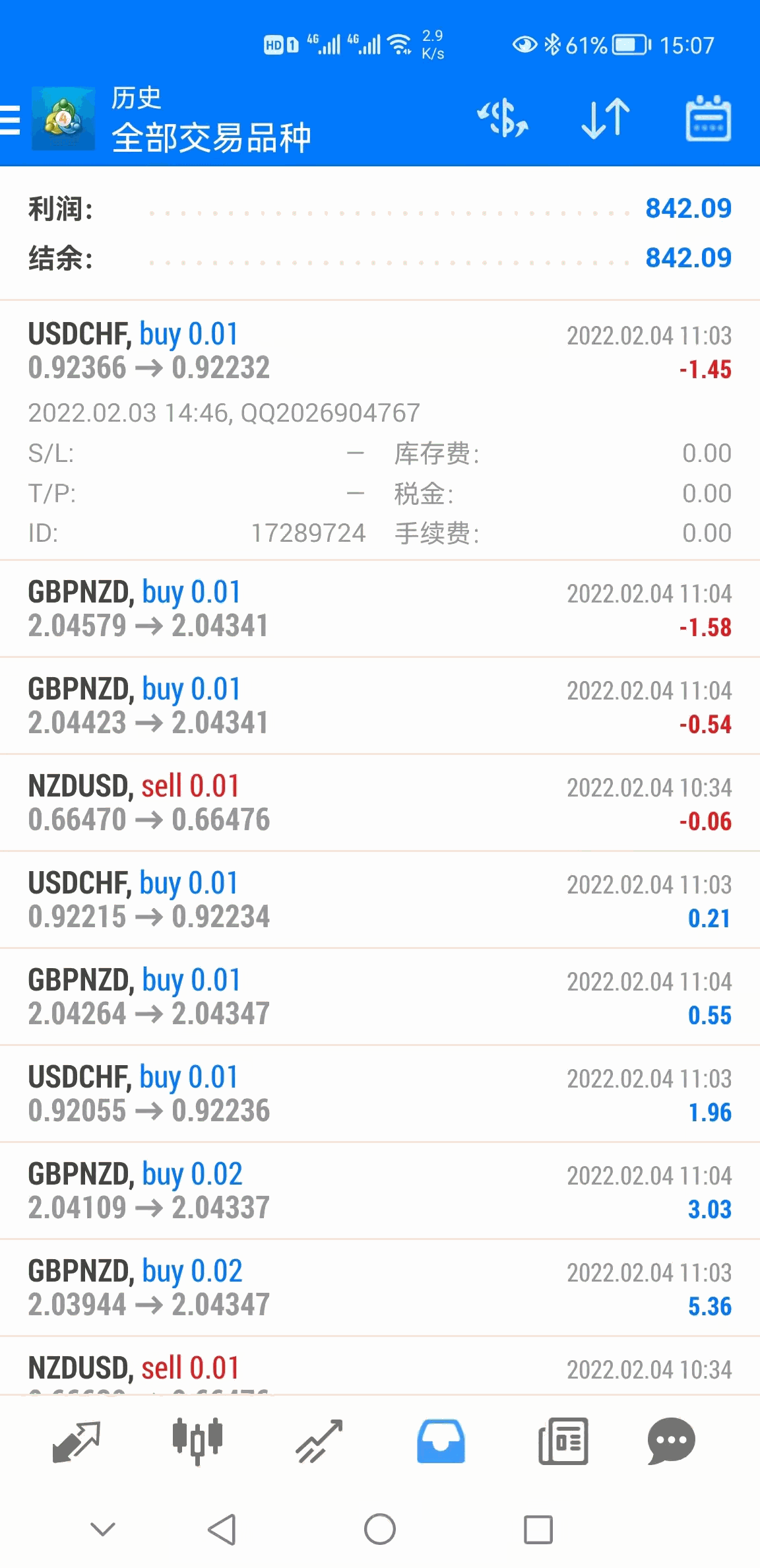Screen dimensions: 760x1568
Task: Expand the GBPNZD trade showing 3.03
Action: [x=379, y=1191]
